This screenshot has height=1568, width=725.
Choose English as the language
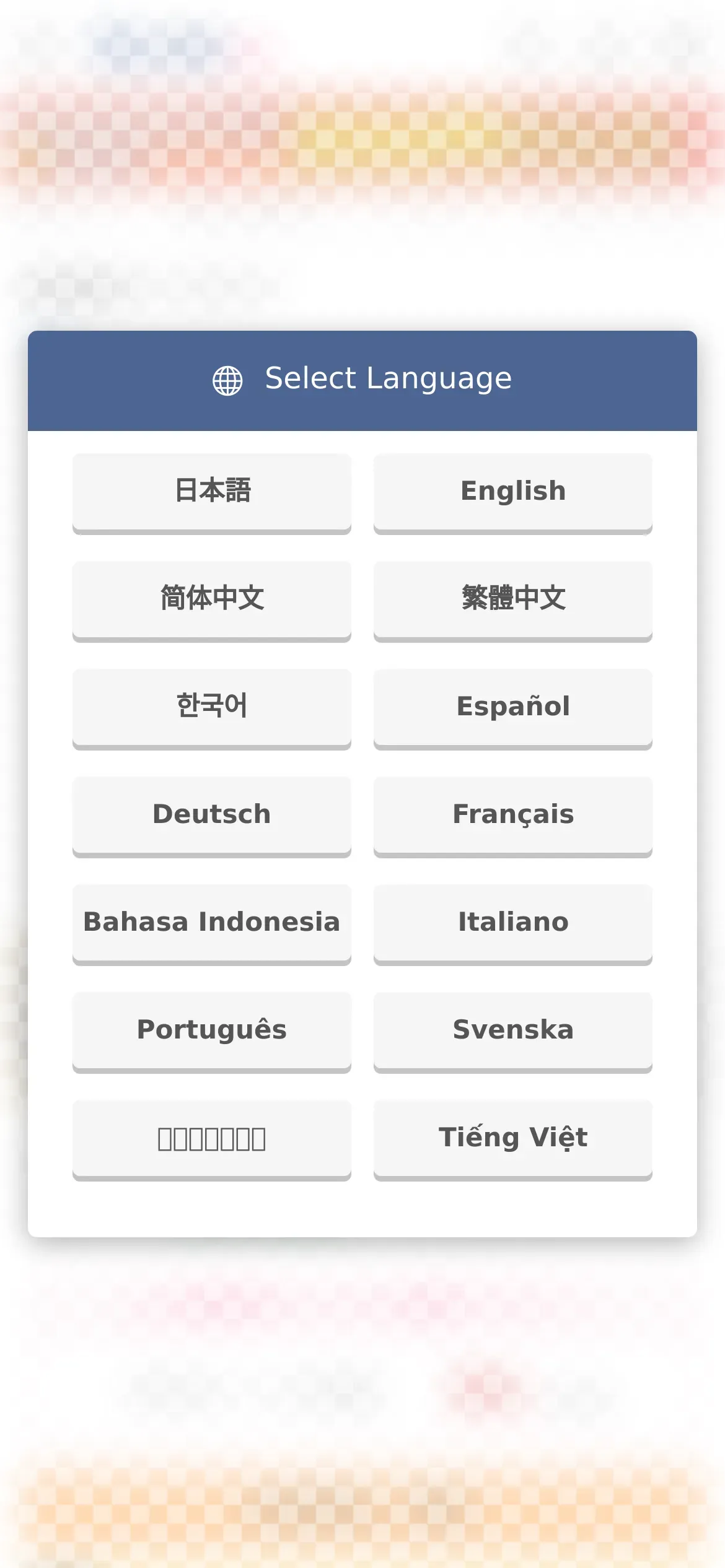[513, 493]
